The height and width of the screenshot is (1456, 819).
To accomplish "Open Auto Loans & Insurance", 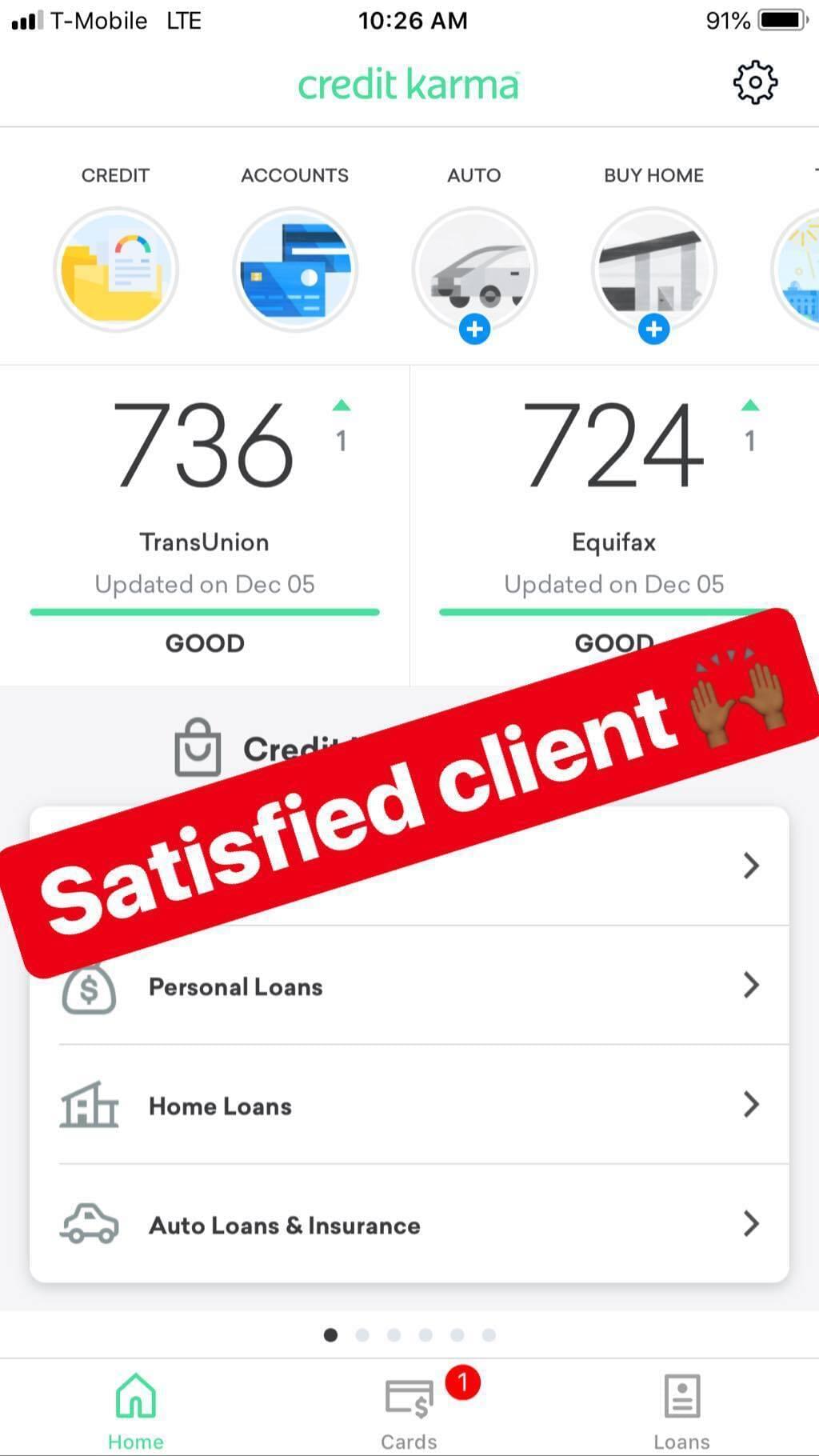I will click(x=409, y=1225).
